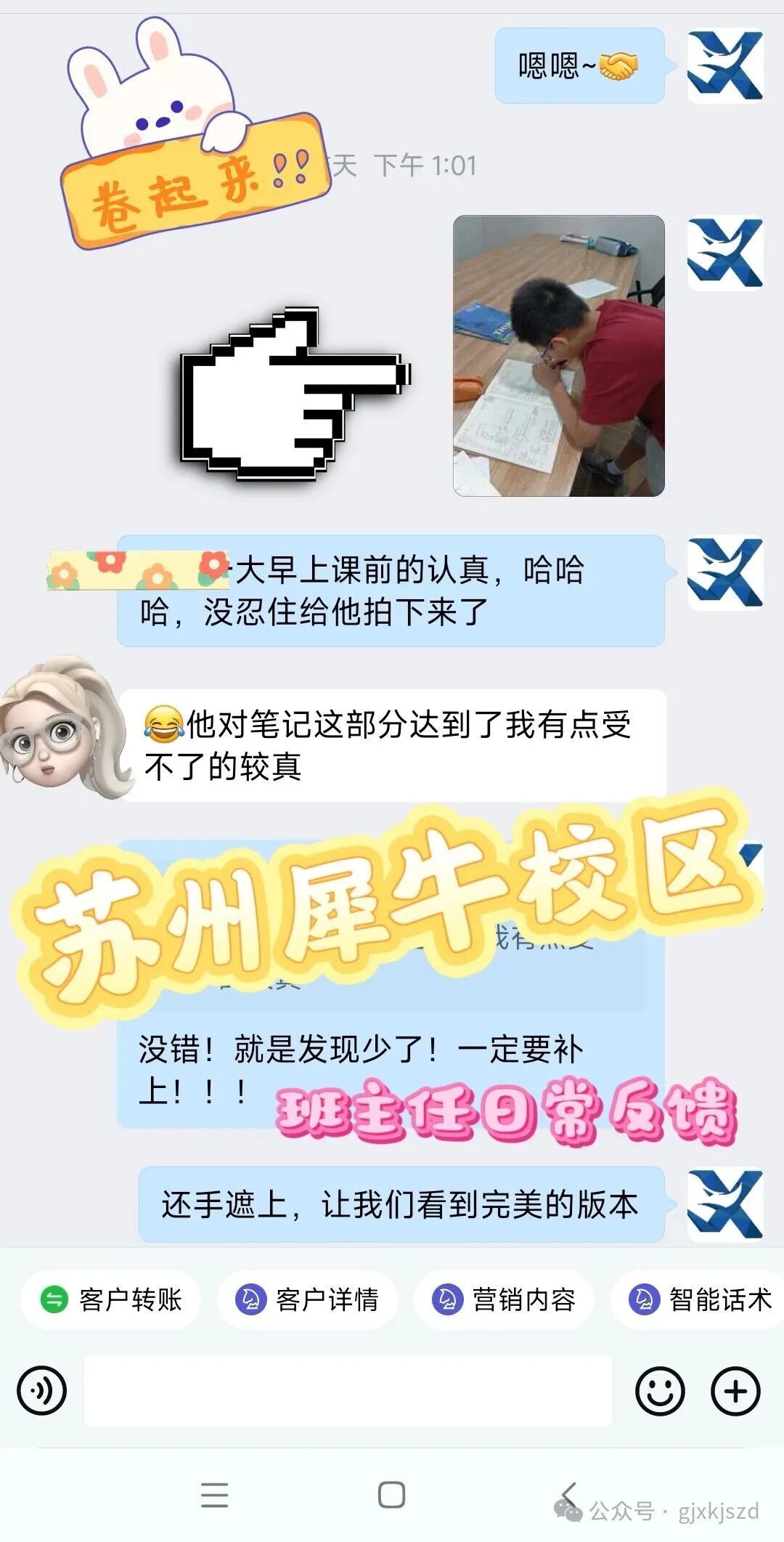
Task: Go back with system back button
Action: pos(570,1495)
